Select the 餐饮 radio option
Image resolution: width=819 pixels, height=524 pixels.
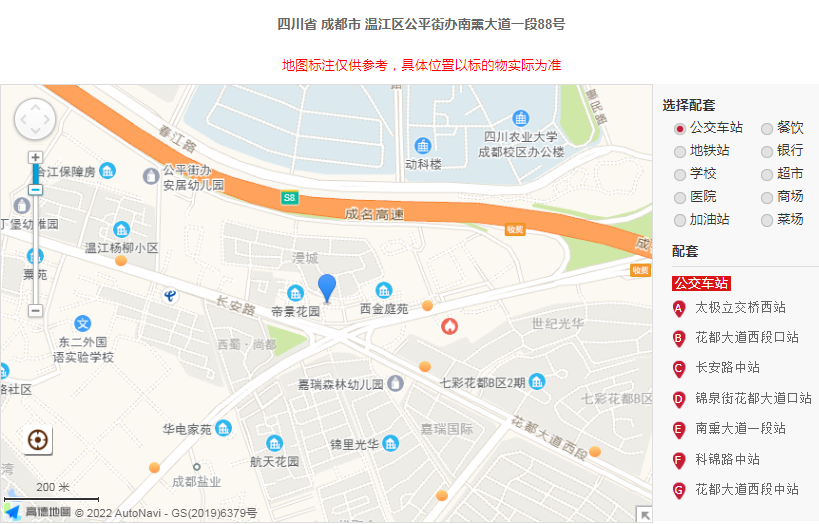point(767,128)
